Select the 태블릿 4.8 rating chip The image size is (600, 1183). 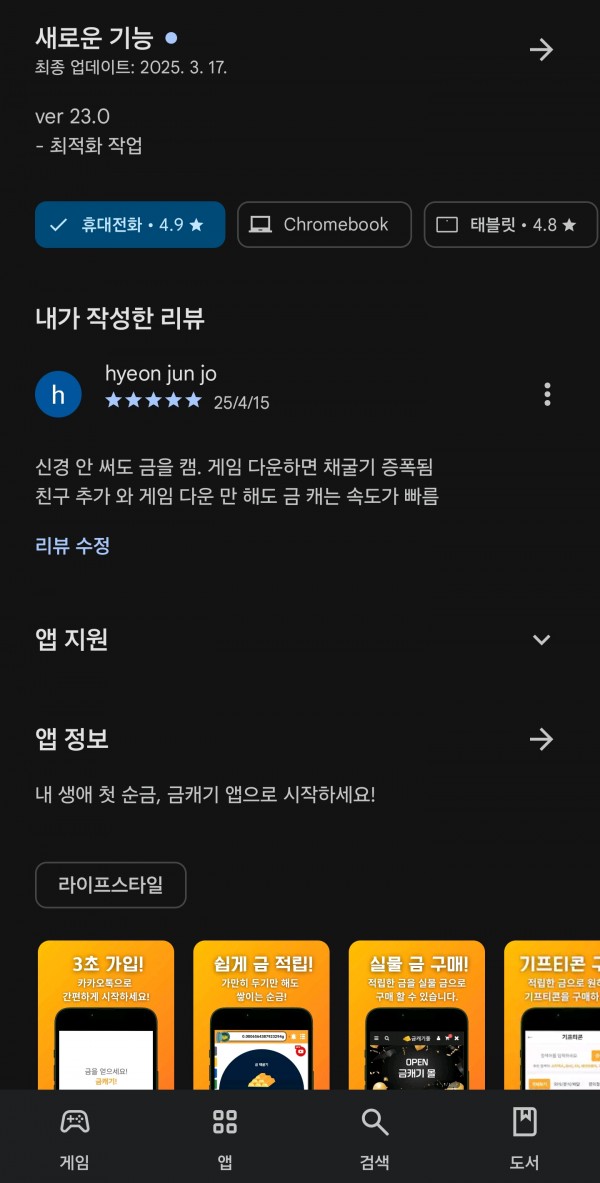512,225
